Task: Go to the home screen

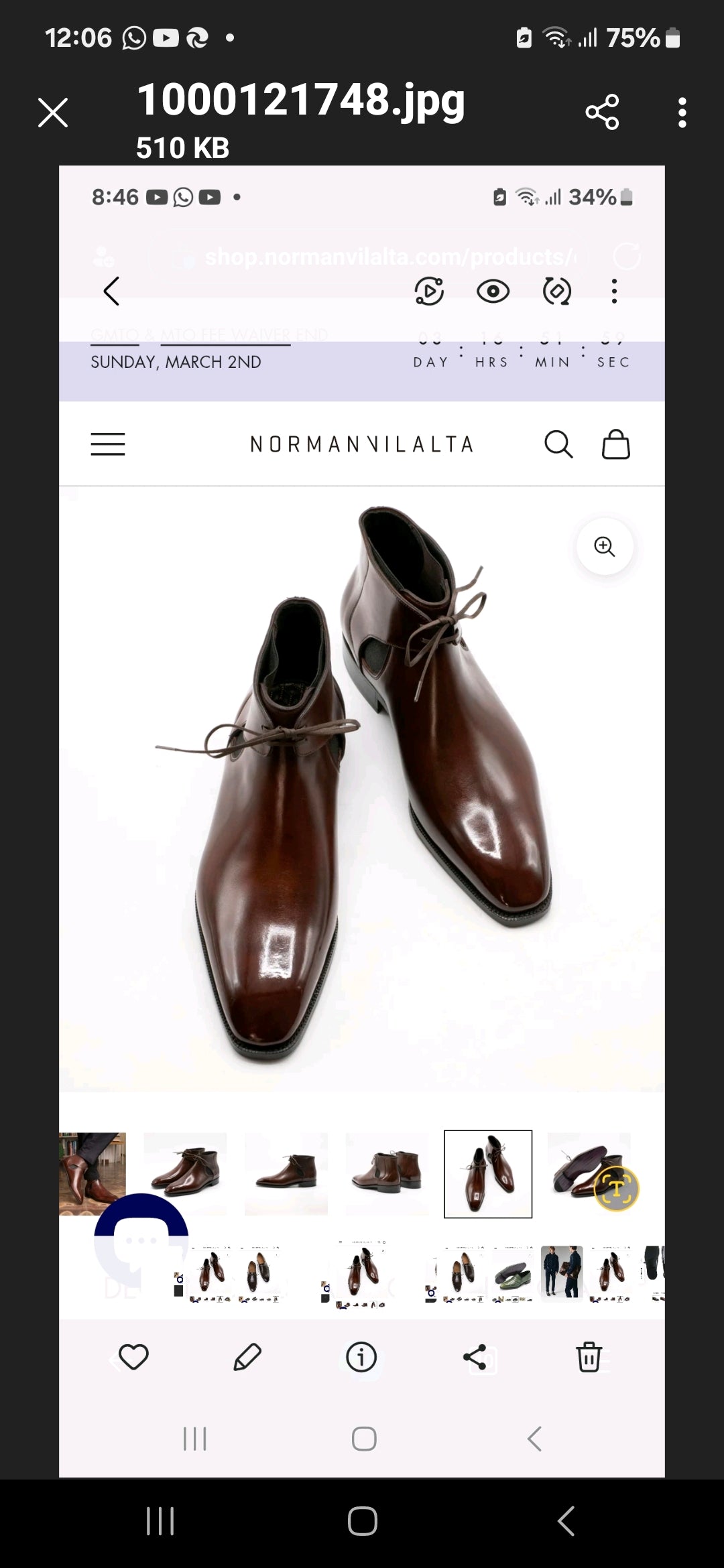Action: [362, 1521]
